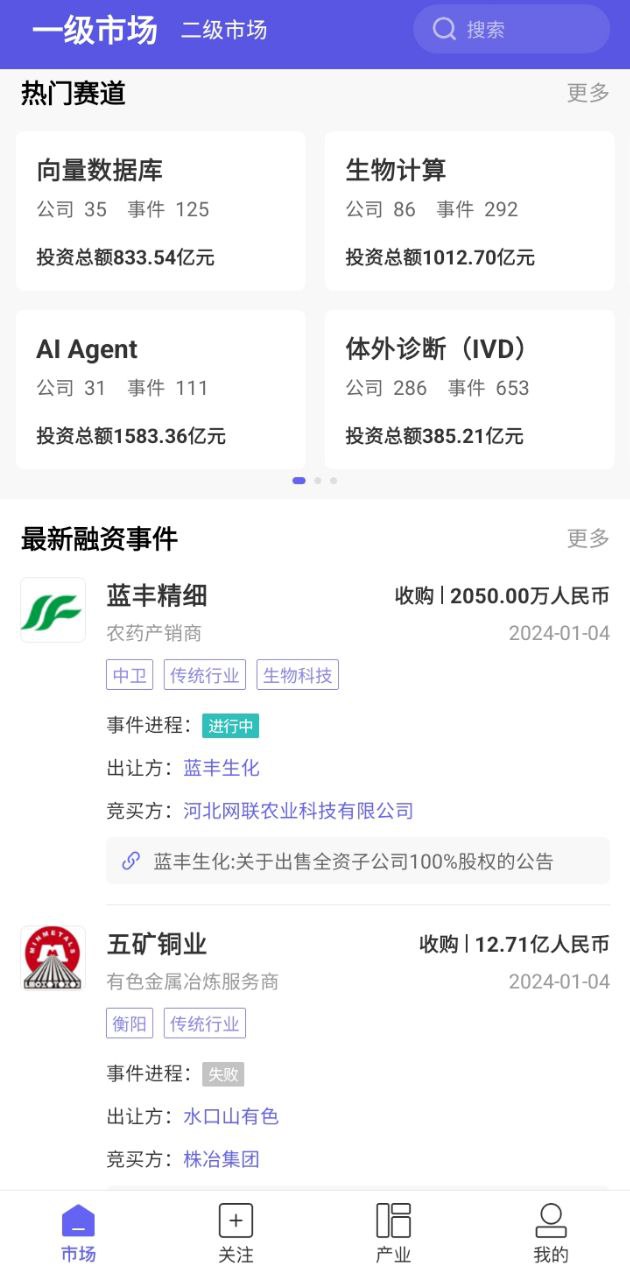Open the 生物计算 track card

pos(469,211)
